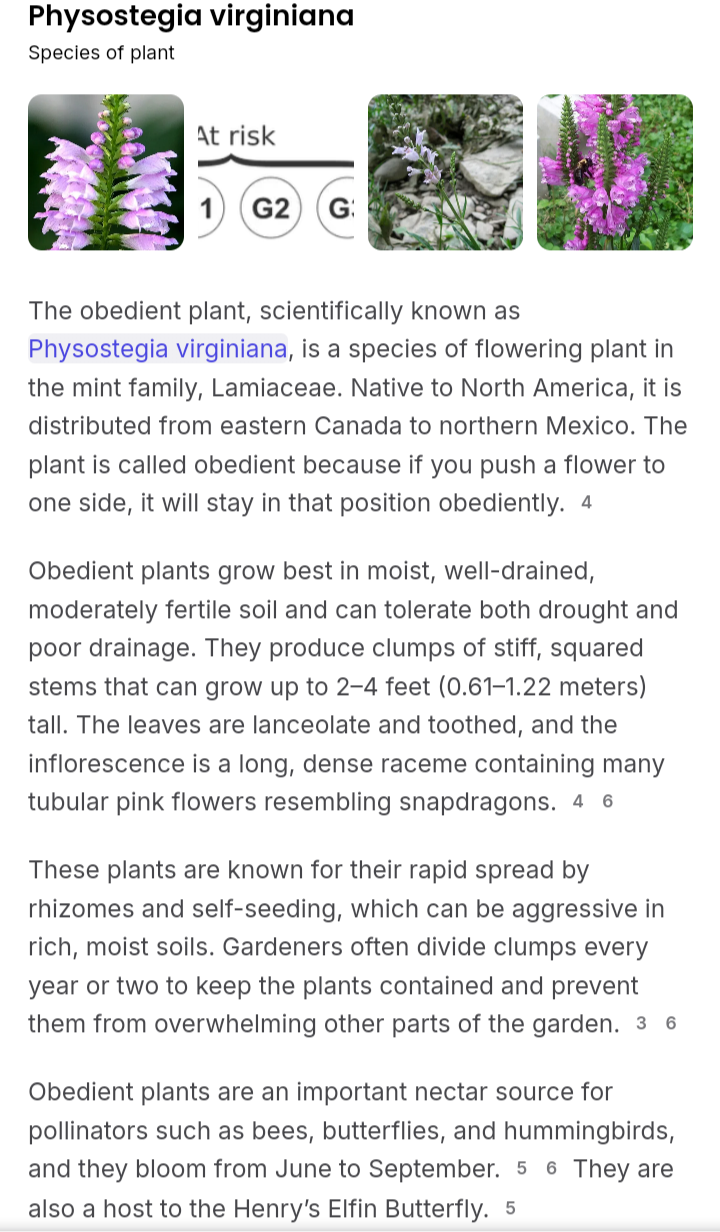
Task: Open citation 3 after 'parts of the garden'
Action: pos(641,1023)
